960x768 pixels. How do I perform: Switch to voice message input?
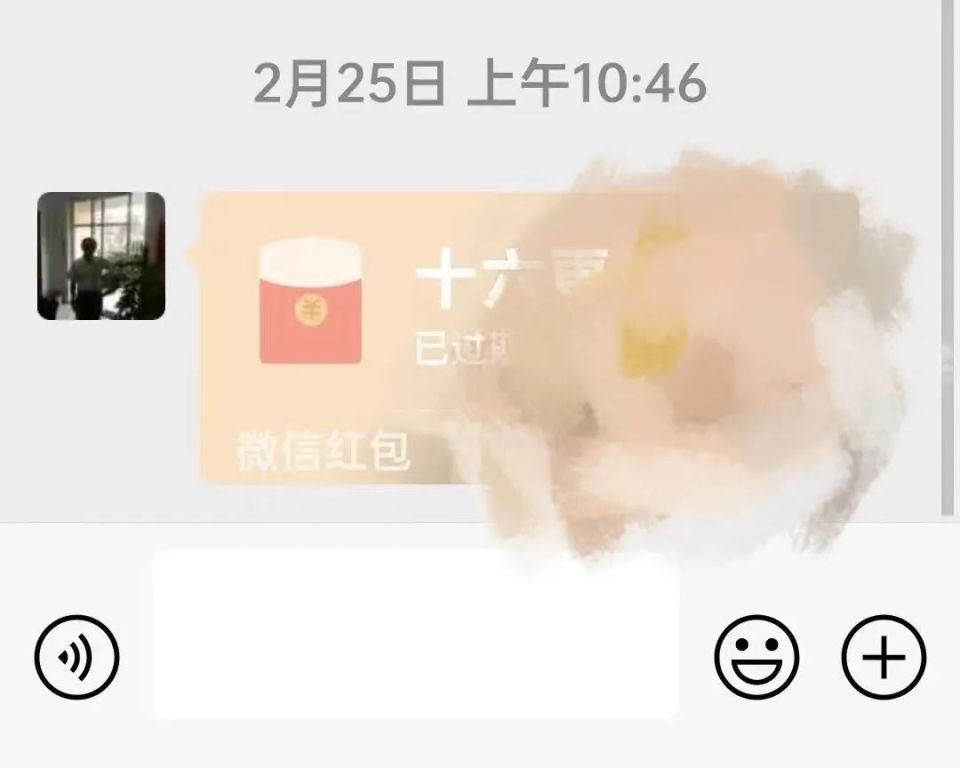tap(77, 657)
